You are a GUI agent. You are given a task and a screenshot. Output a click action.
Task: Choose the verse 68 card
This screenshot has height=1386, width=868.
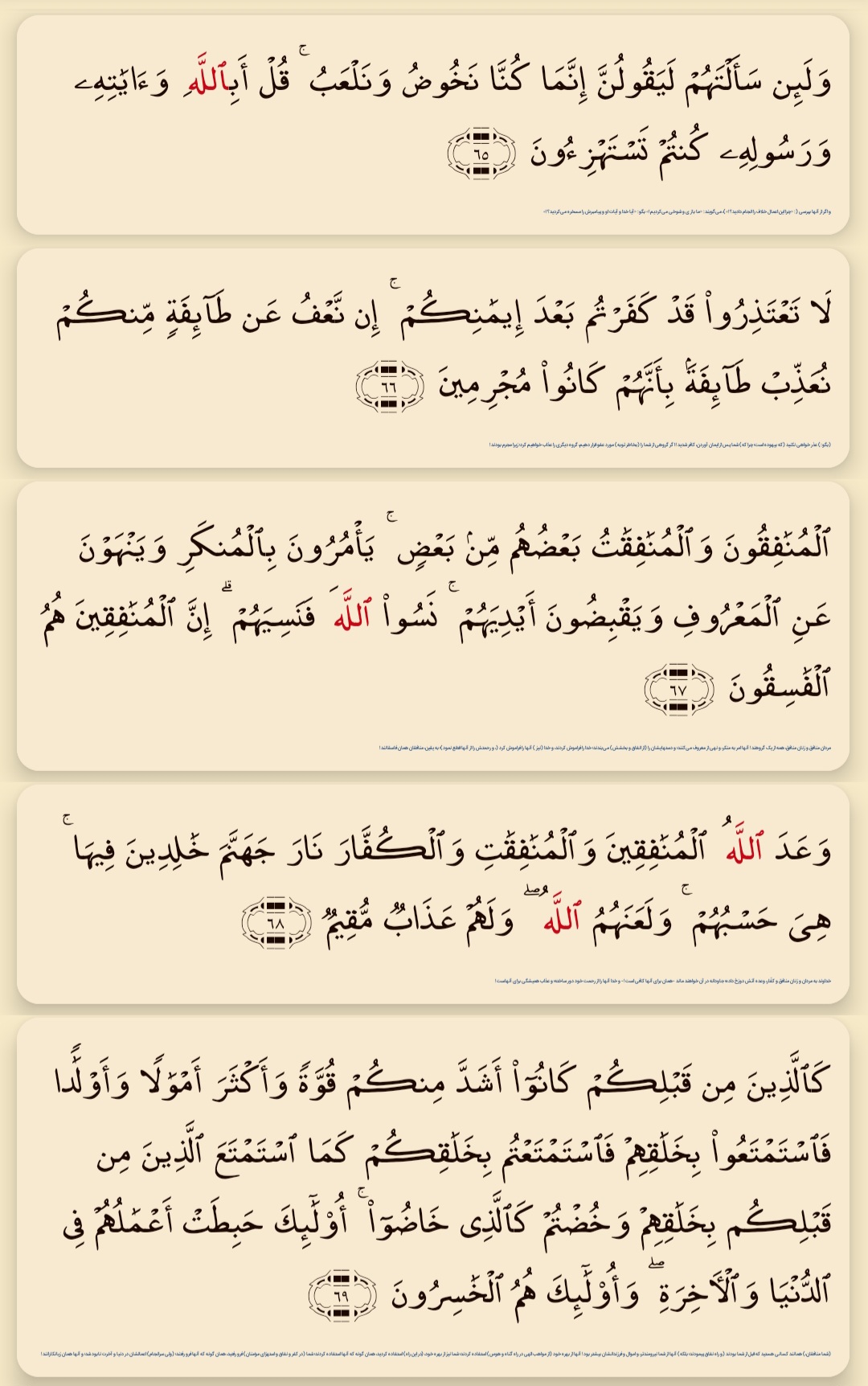click(x=432, y=894)
